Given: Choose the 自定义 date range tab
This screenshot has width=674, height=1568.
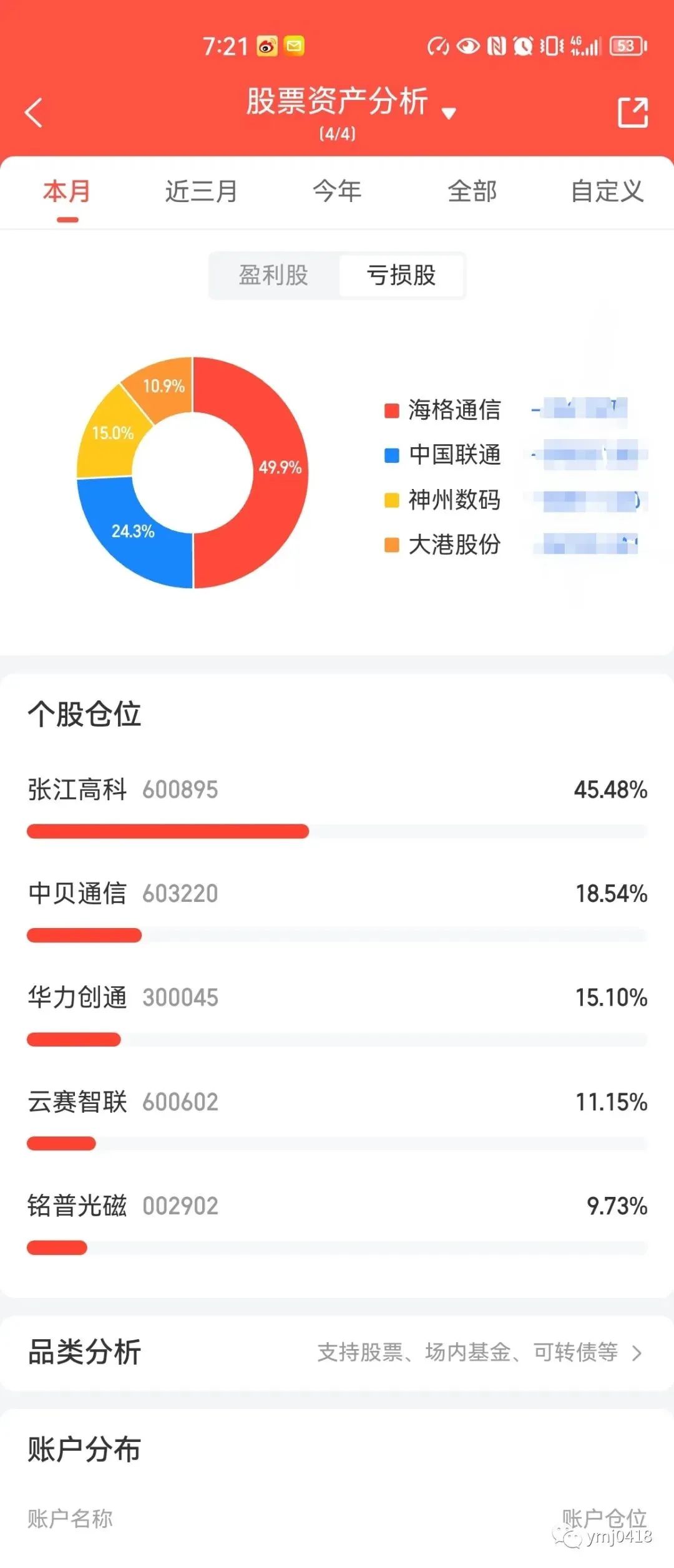Looking at the screenshot, I should 607,191.
